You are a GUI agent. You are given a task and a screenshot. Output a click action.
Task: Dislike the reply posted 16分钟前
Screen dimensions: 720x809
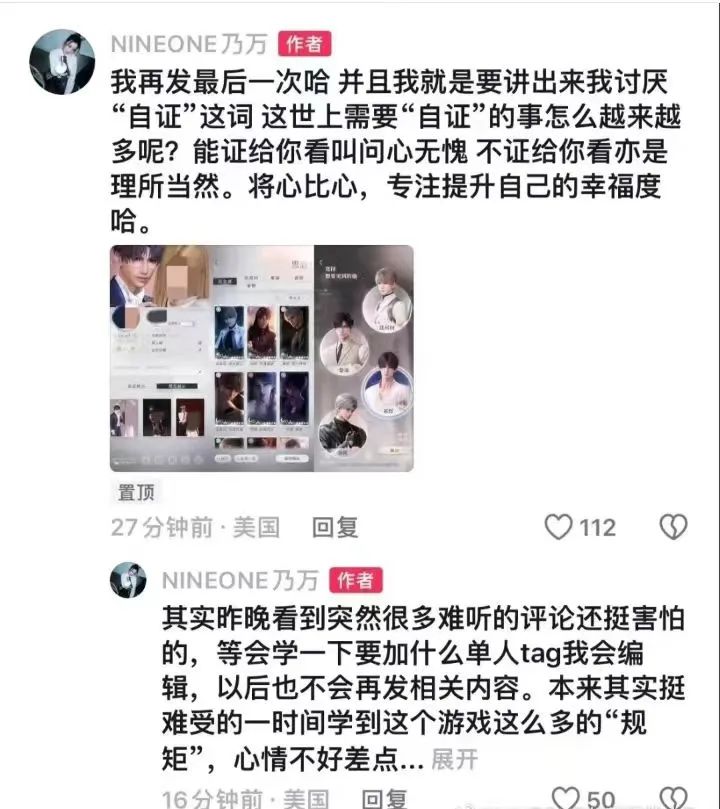click(674, 798)
